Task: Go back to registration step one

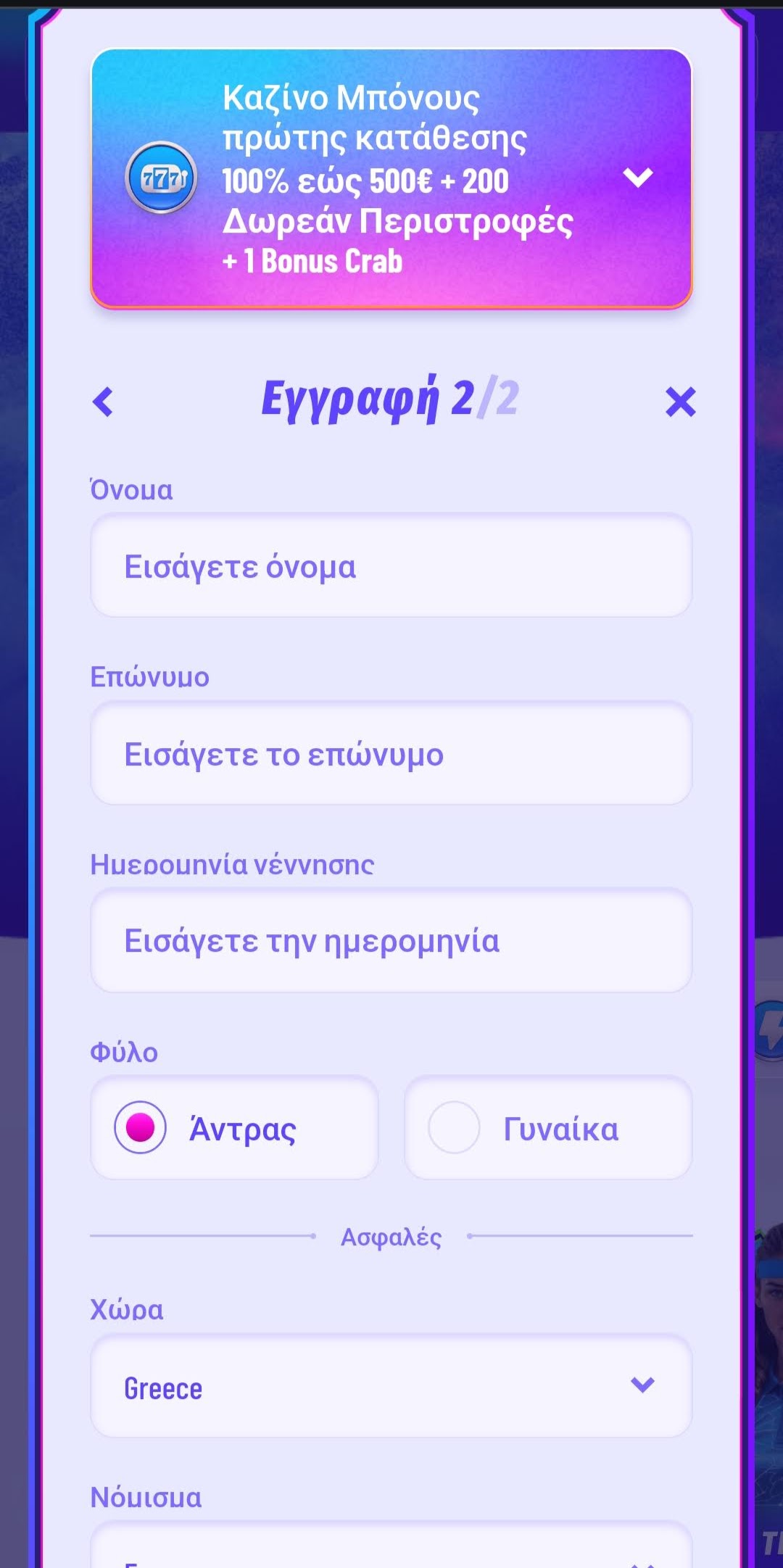Action: (x=103, y=402)
